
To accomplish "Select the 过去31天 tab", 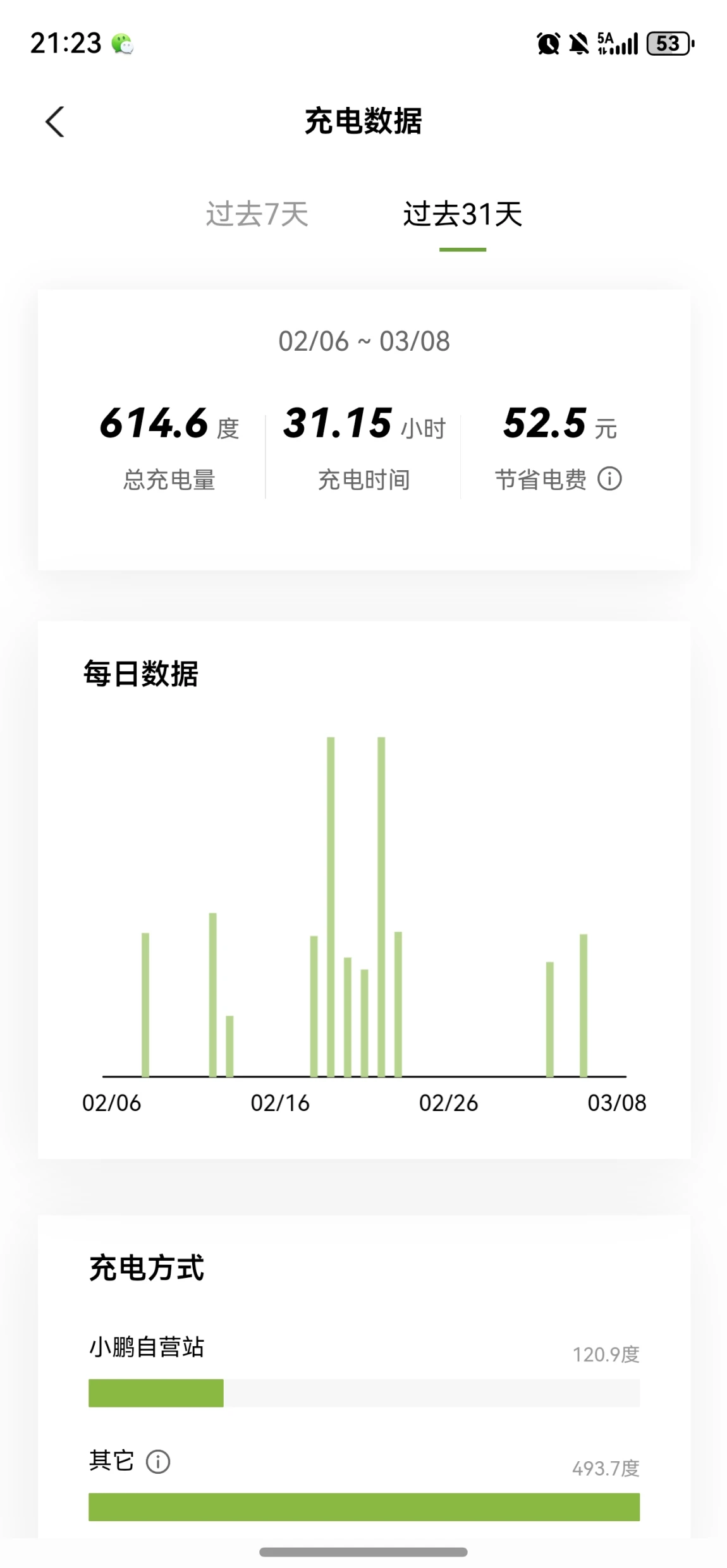I will pos(463,214).
